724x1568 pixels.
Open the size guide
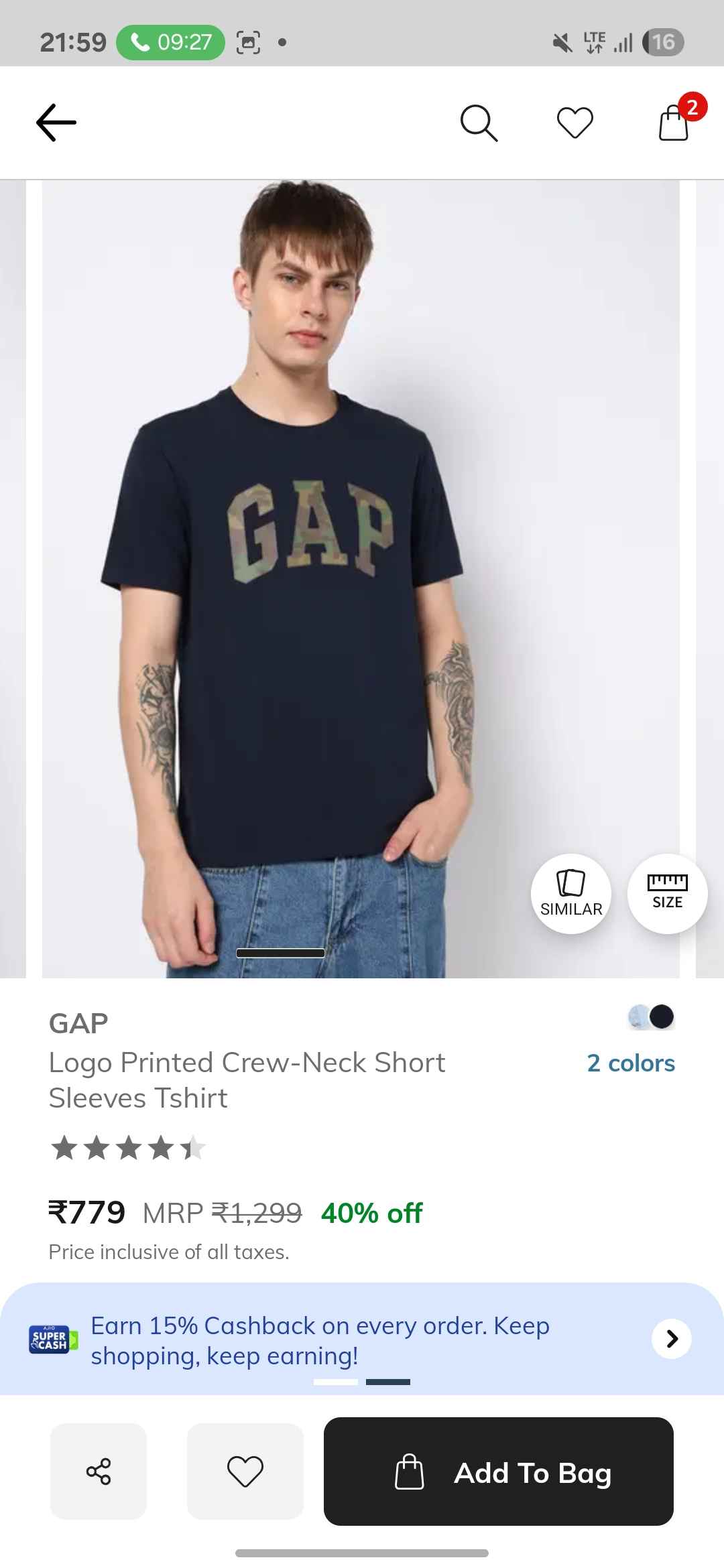tap(668, 894)
